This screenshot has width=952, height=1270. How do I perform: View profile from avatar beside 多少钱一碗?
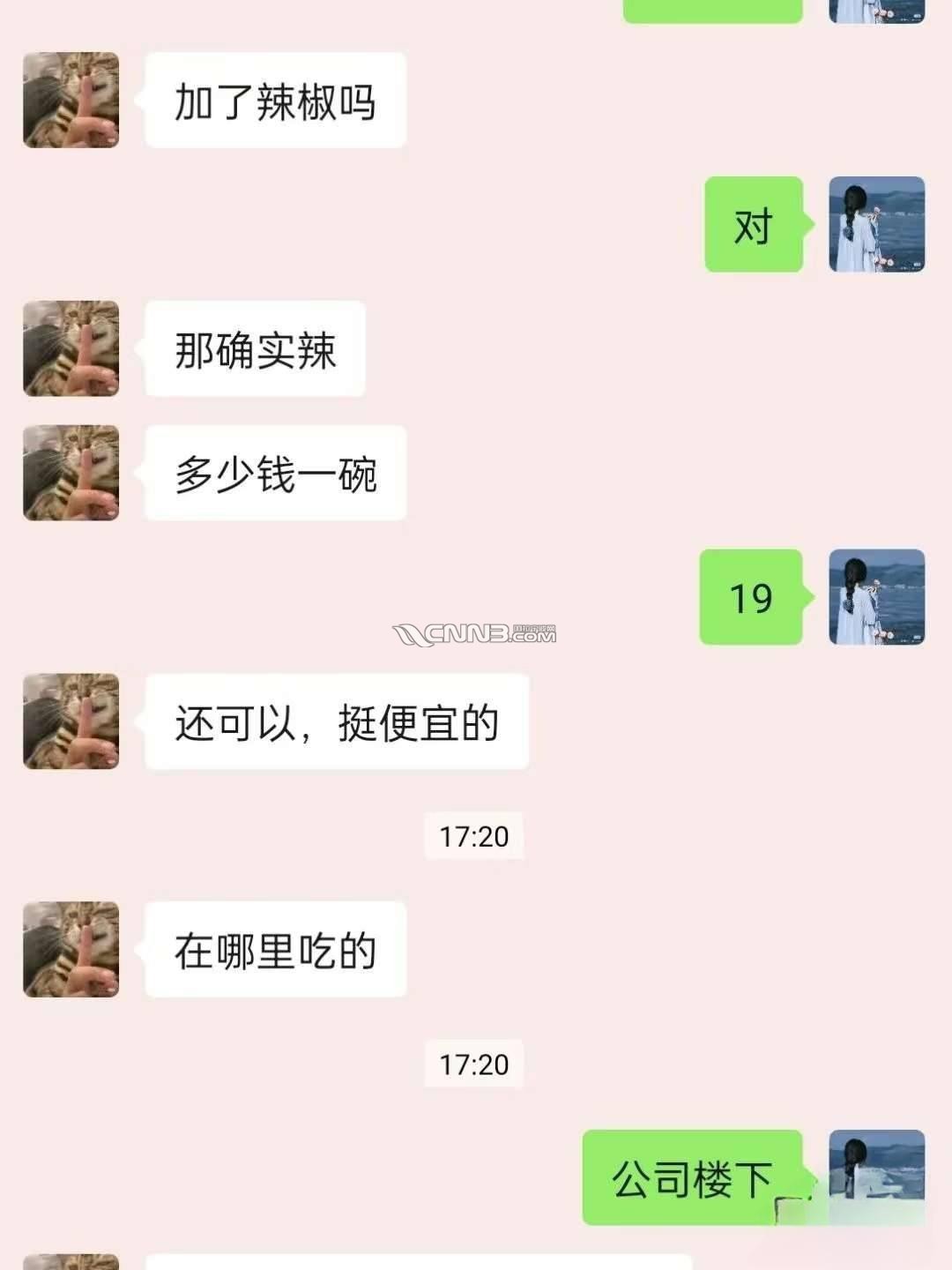71,473
